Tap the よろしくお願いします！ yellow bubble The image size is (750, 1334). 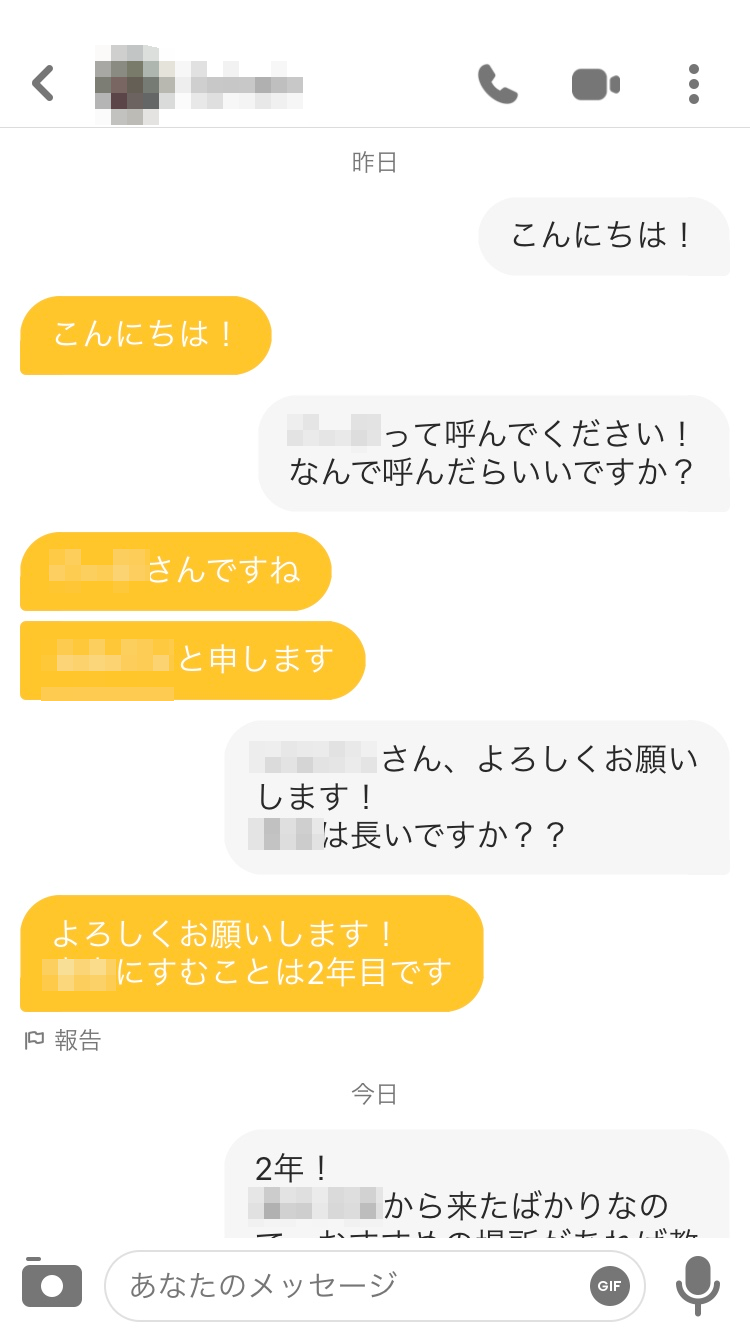250,953
